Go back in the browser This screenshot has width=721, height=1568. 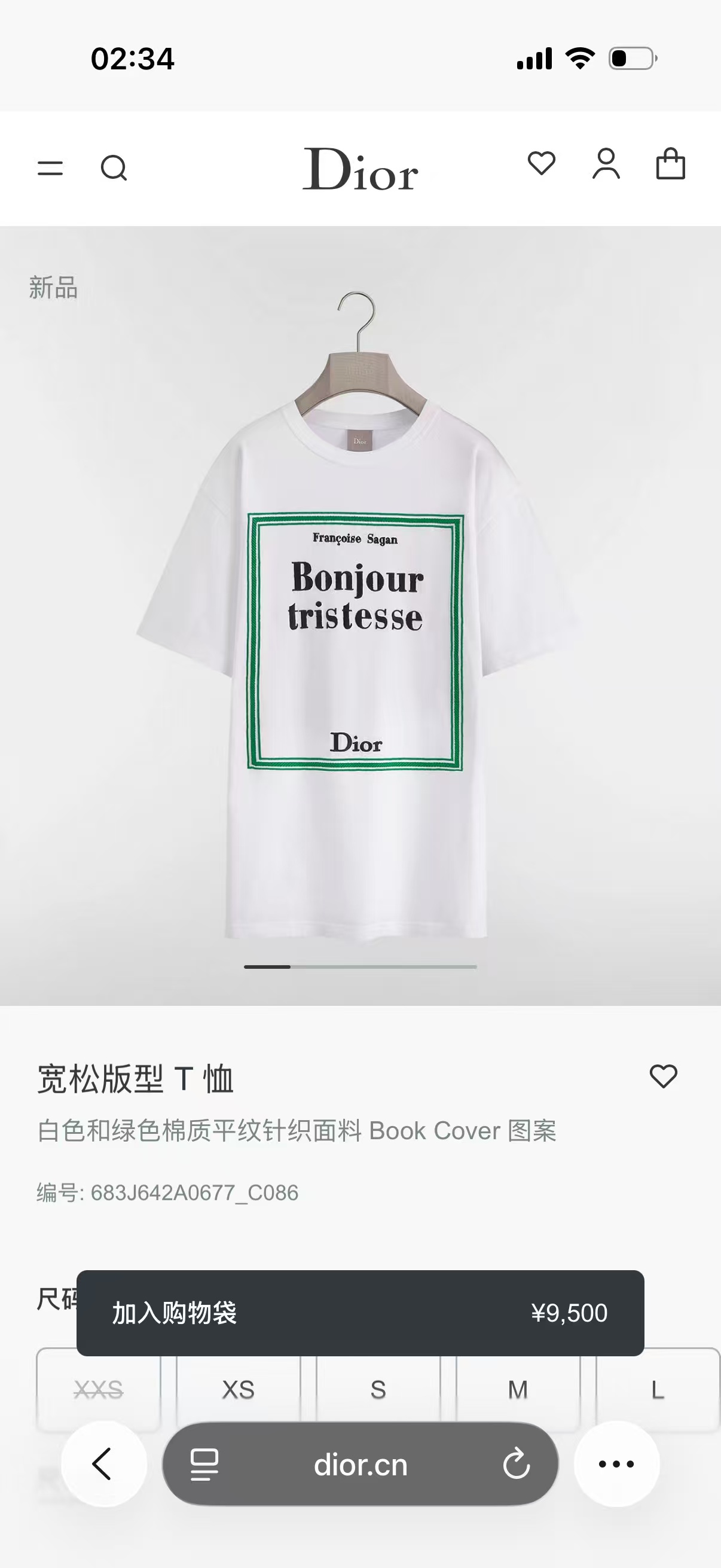pyautogui.click(x=103, y=1464)
